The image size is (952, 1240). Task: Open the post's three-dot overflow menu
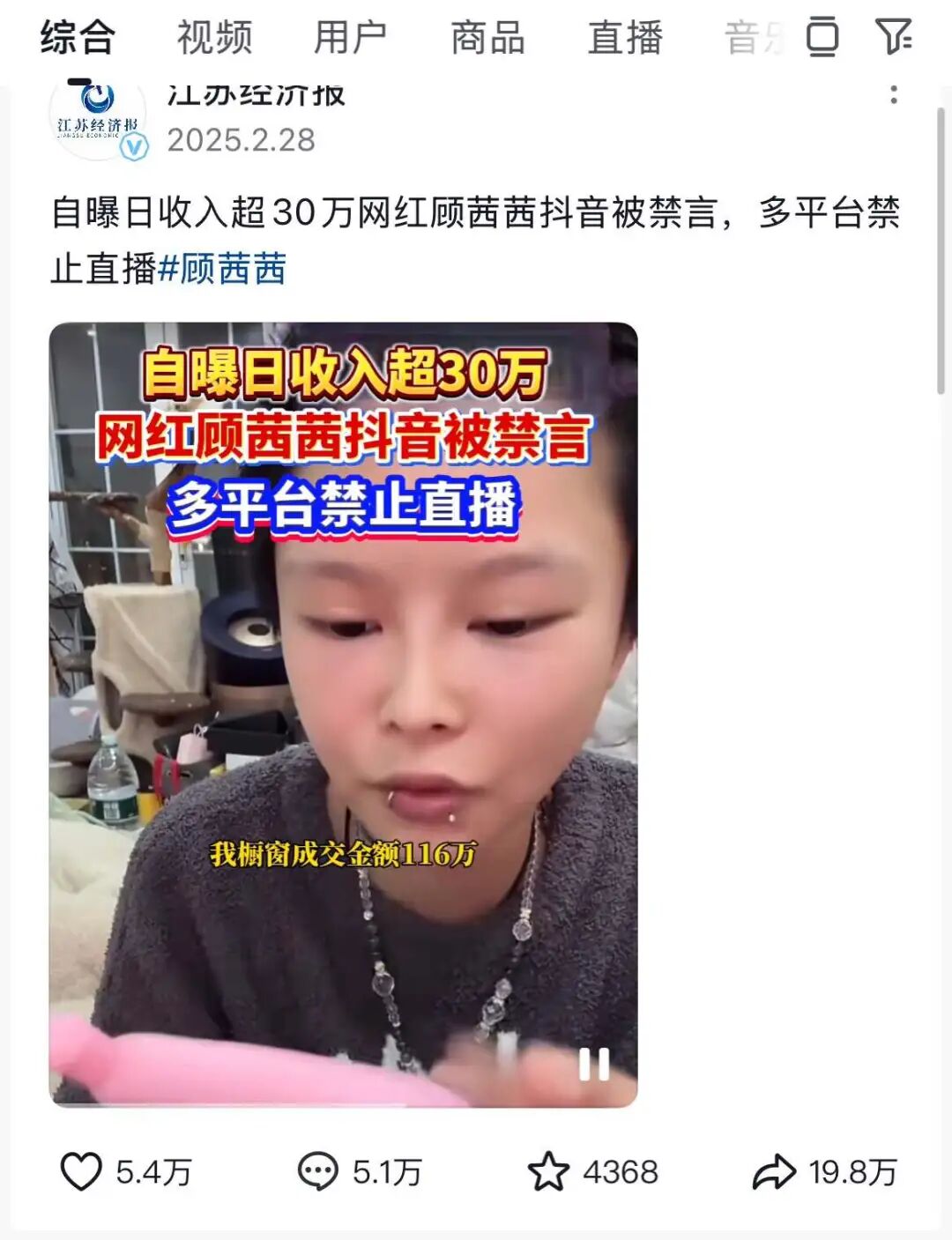(894, 94)
